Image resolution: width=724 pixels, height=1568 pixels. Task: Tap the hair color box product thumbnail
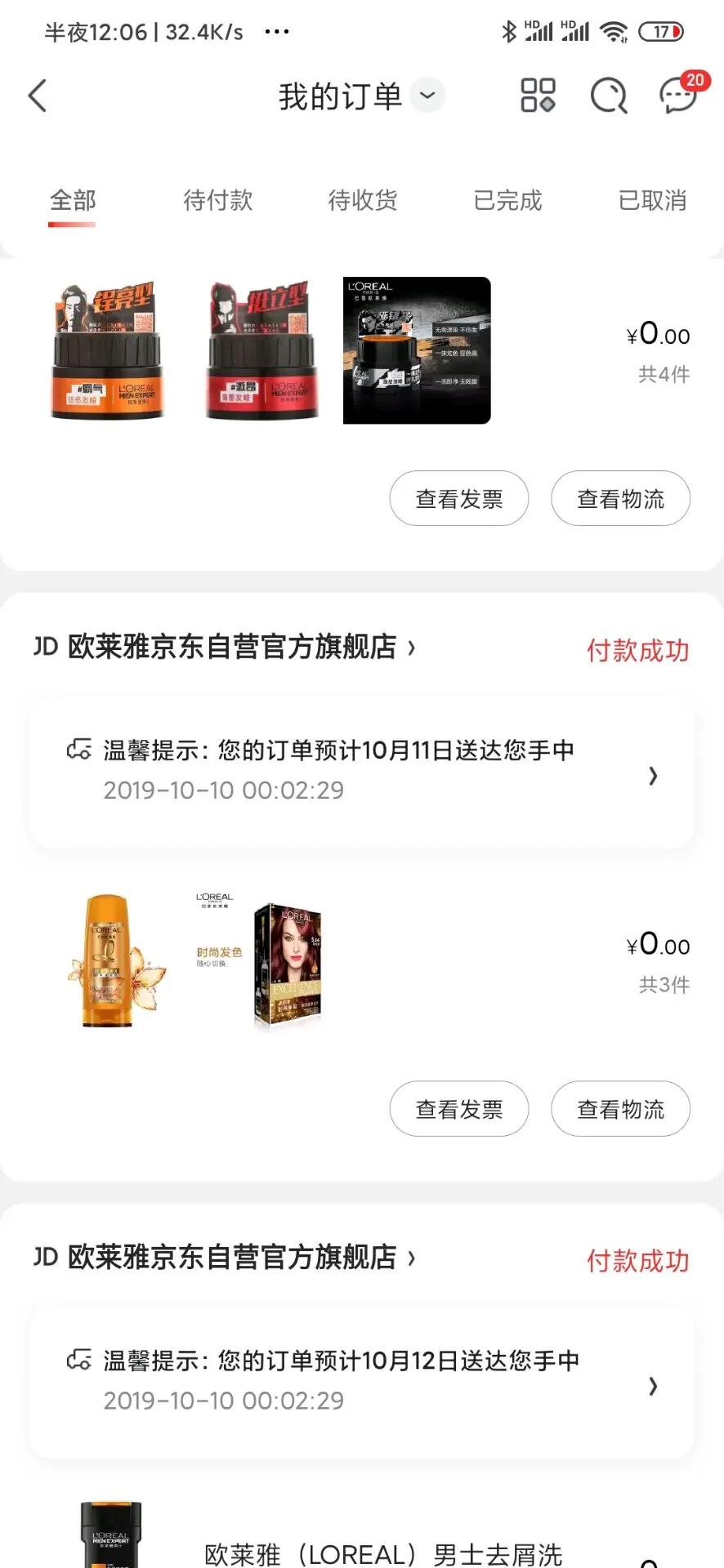pos(288,964)
